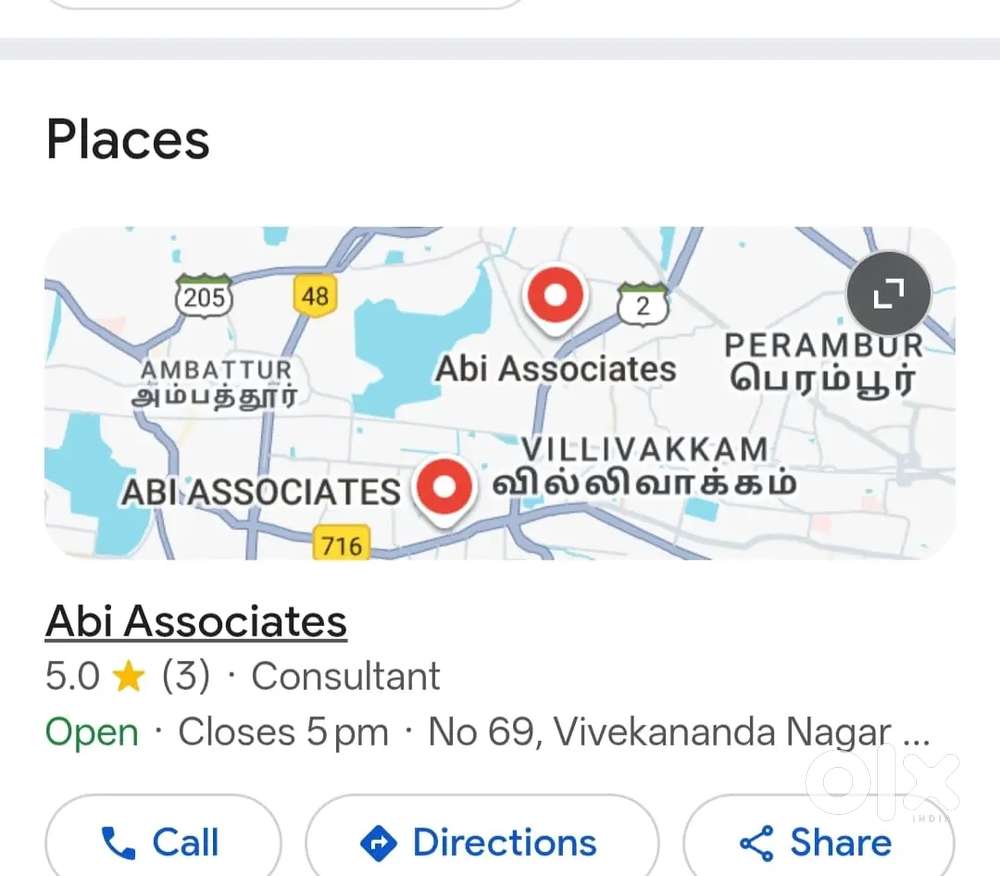Screen dimensions: 1000x876
Task: Call Abi Associates
Action: coord(162,842)
